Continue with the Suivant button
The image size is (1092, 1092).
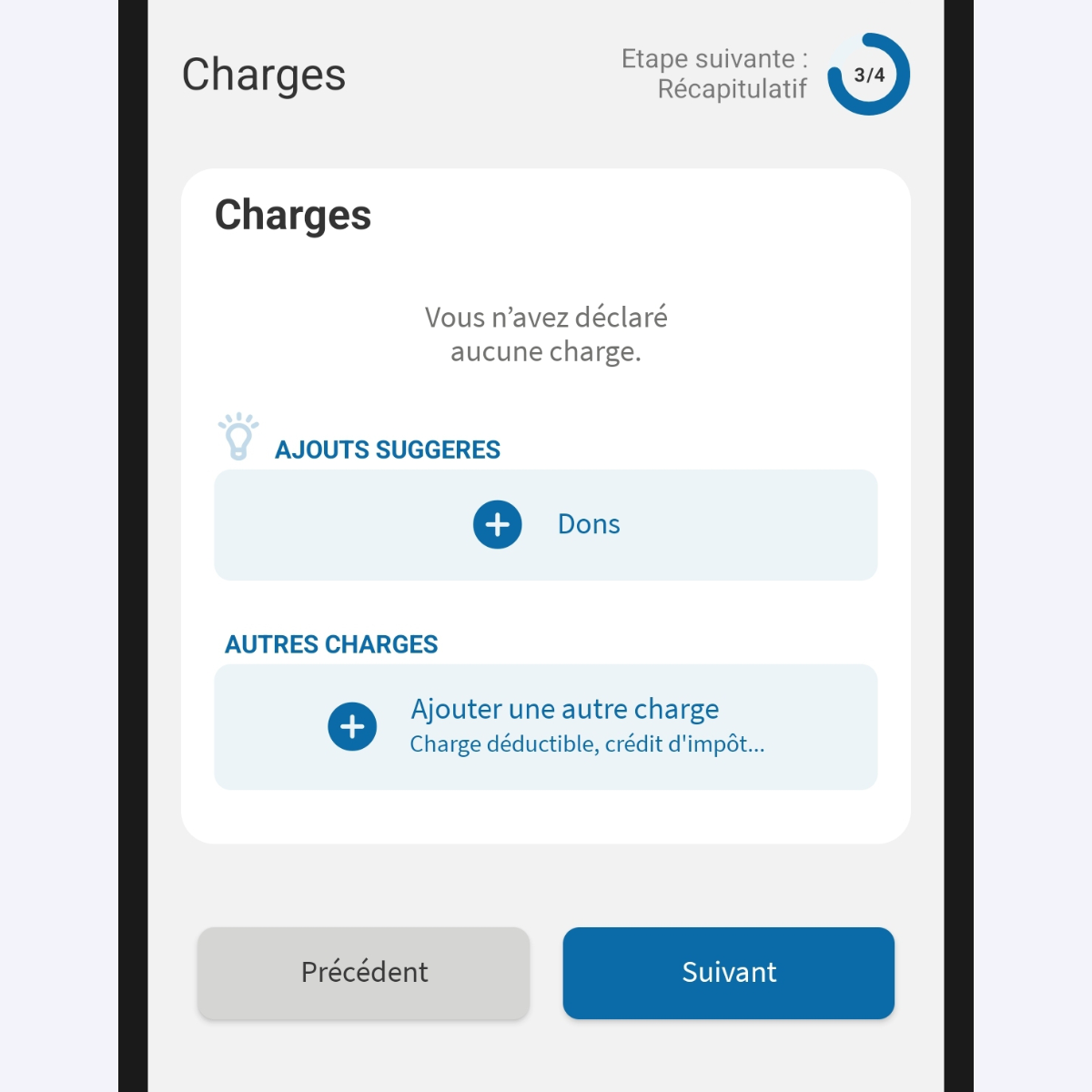click(728, 973)
